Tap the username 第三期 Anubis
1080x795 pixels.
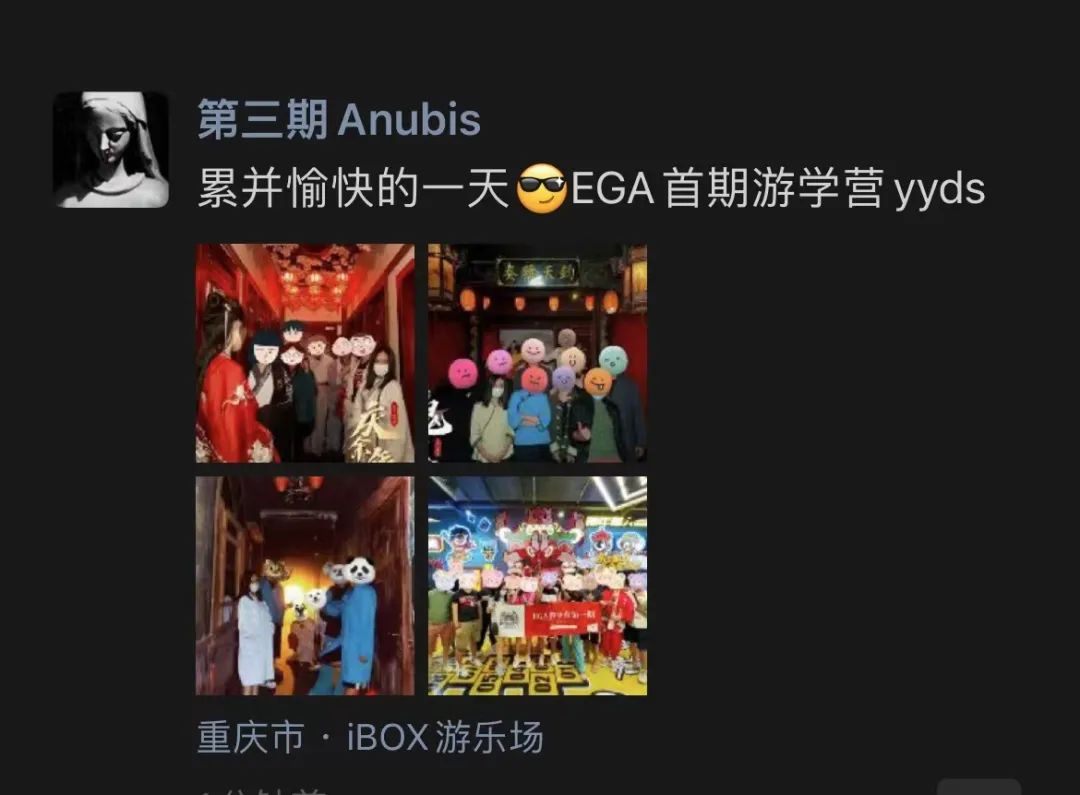pyautogui.click(x=339, y=121)
